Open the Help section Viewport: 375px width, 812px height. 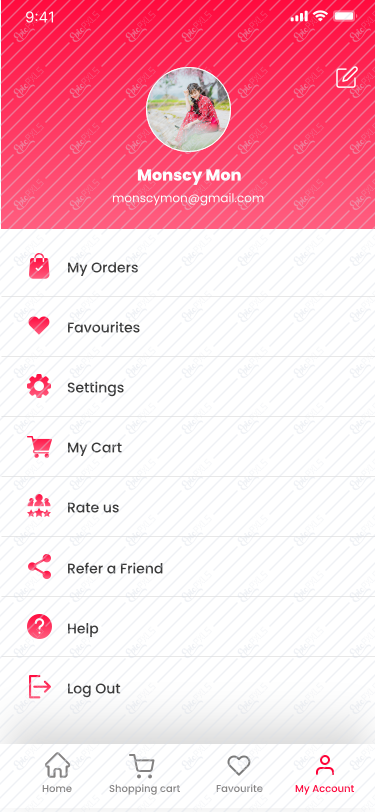tap(188, 628)
